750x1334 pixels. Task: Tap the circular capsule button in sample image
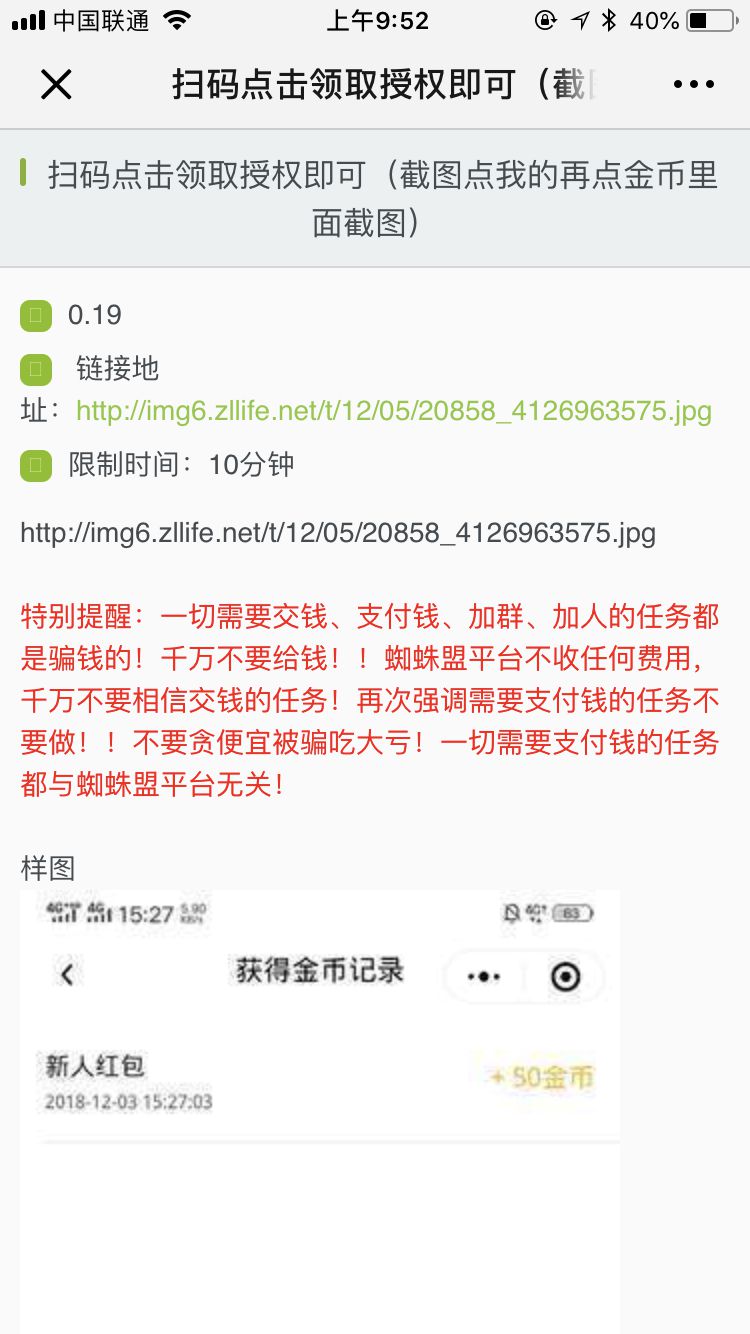tap(566, 973)
